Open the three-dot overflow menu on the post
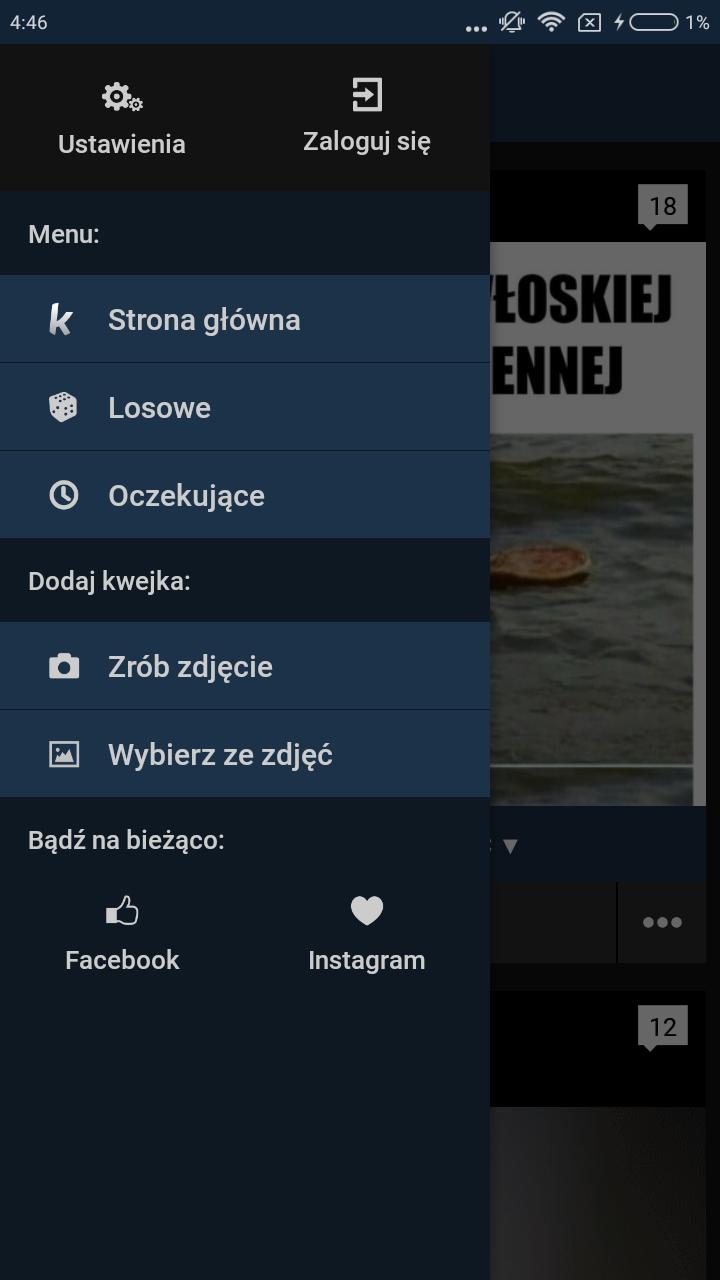 point(661,923)
